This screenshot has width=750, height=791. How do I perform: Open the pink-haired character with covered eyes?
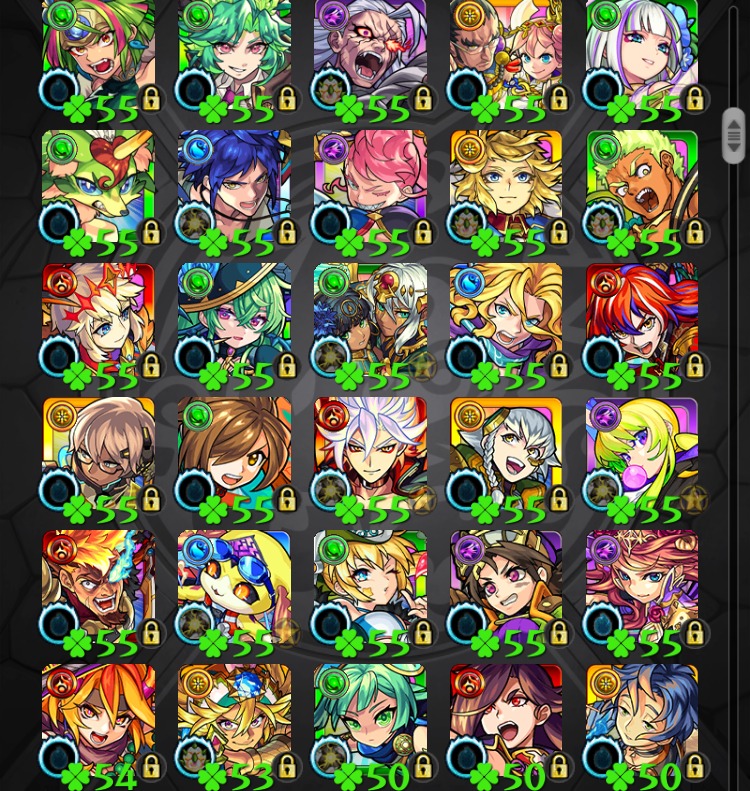(x=370, y=185)
